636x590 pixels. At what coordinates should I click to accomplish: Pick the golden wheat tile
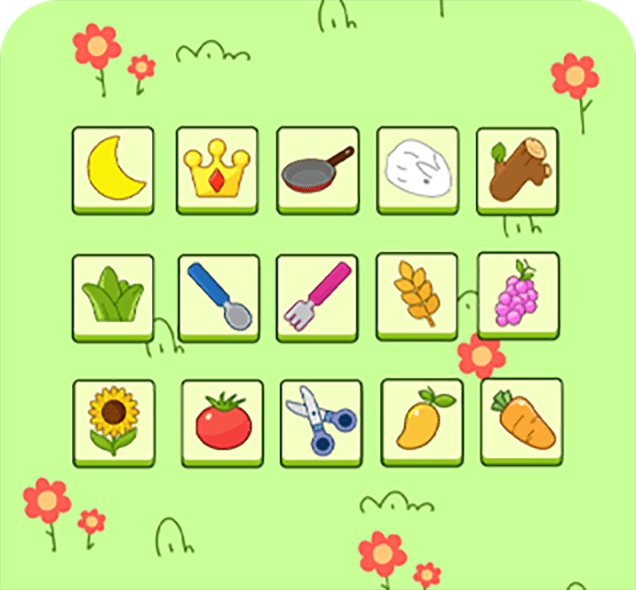tap(416, 292)
